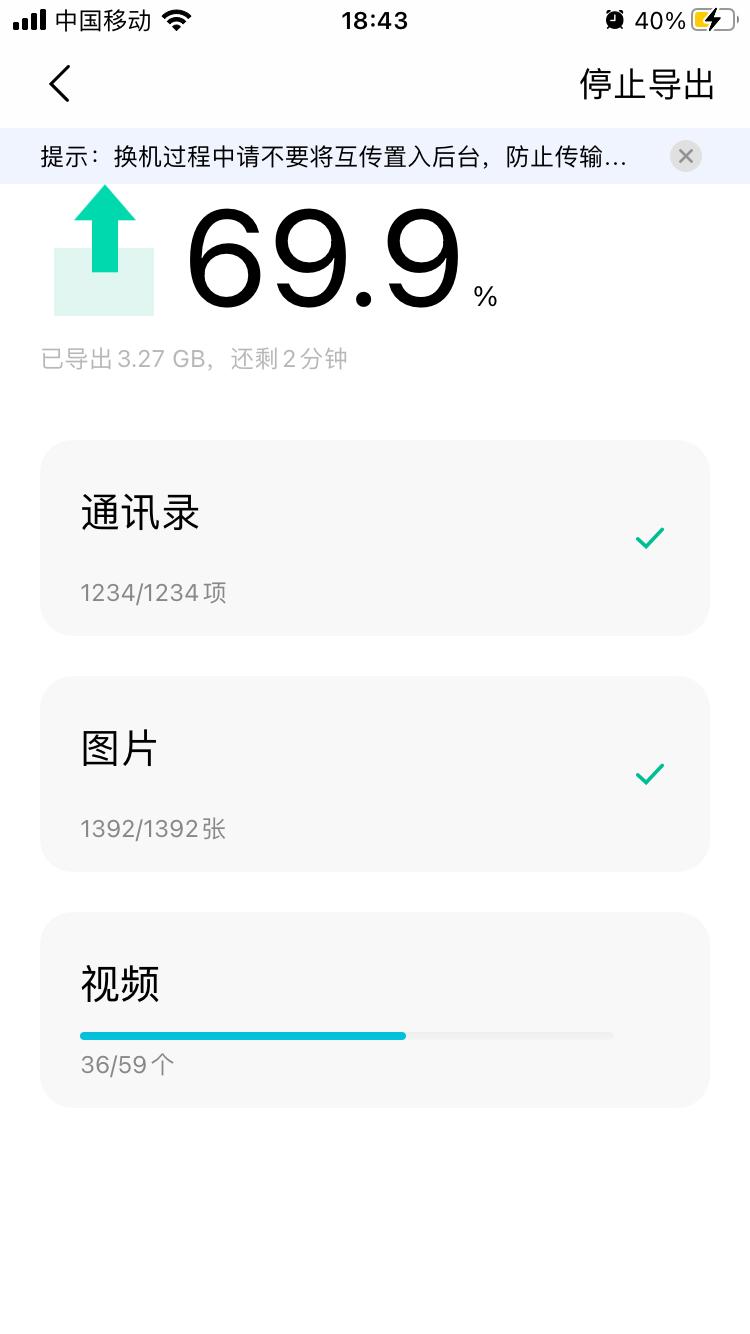Viewport: 750px width, 1334px height.
Task: Tap the 36/59 video count label
Action: coord(127,1065)
